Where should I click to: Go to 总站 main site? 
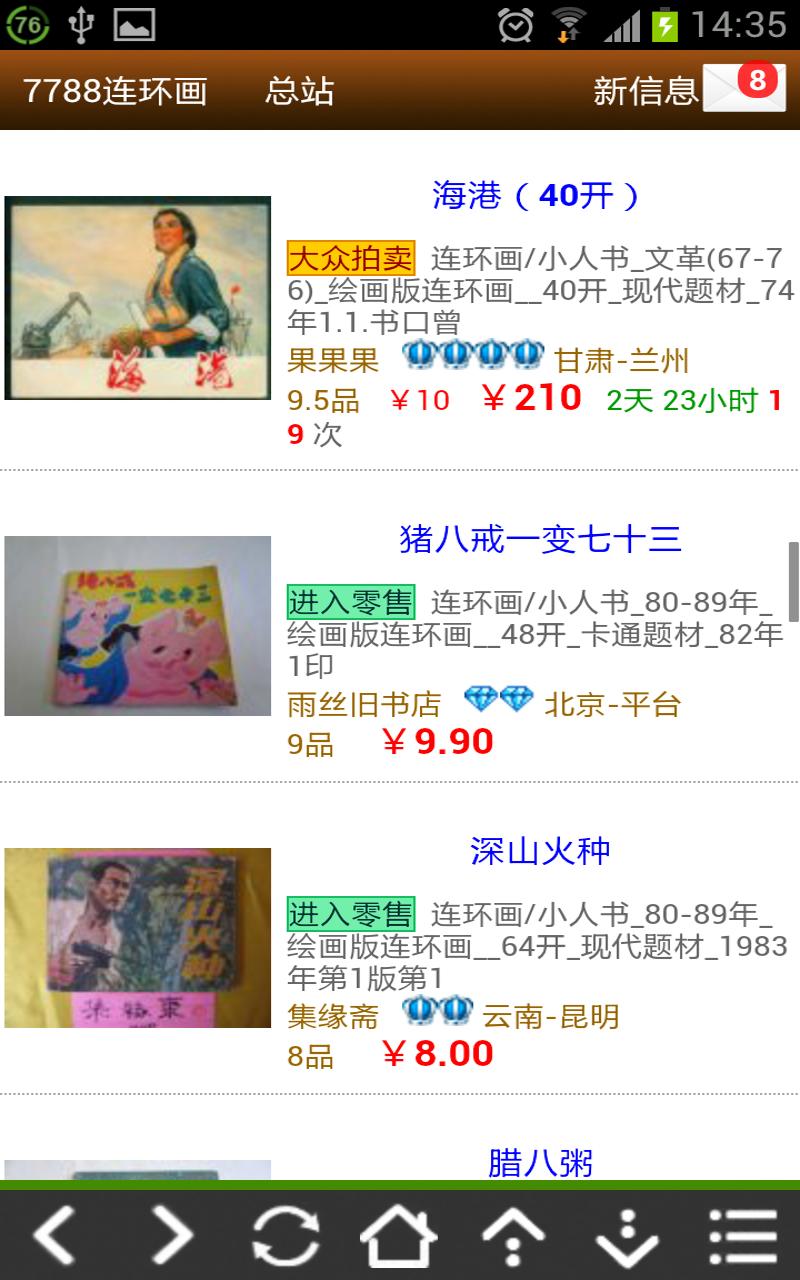click(x=299, y=91)
